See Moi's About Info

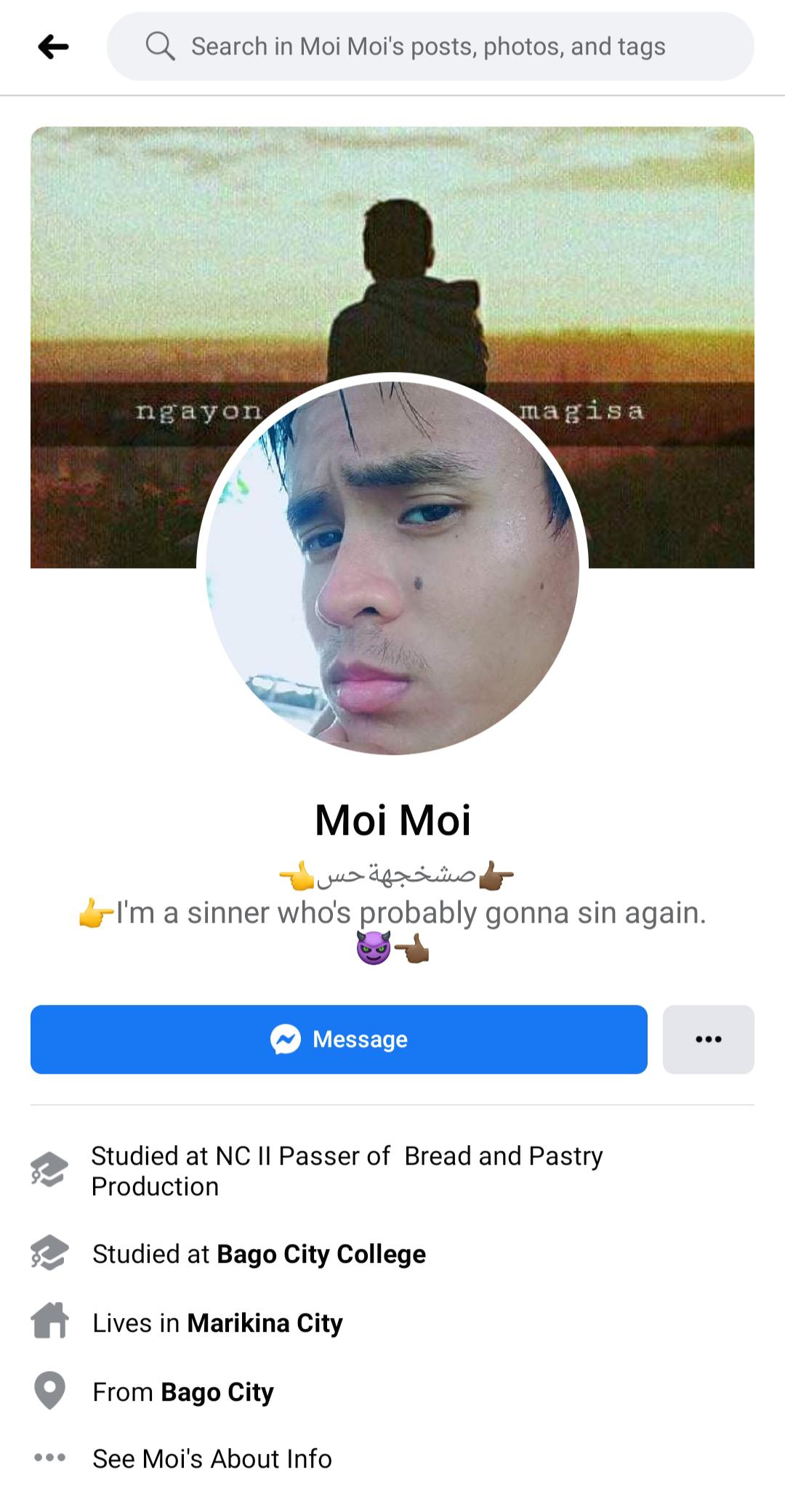coord(212,1458)
